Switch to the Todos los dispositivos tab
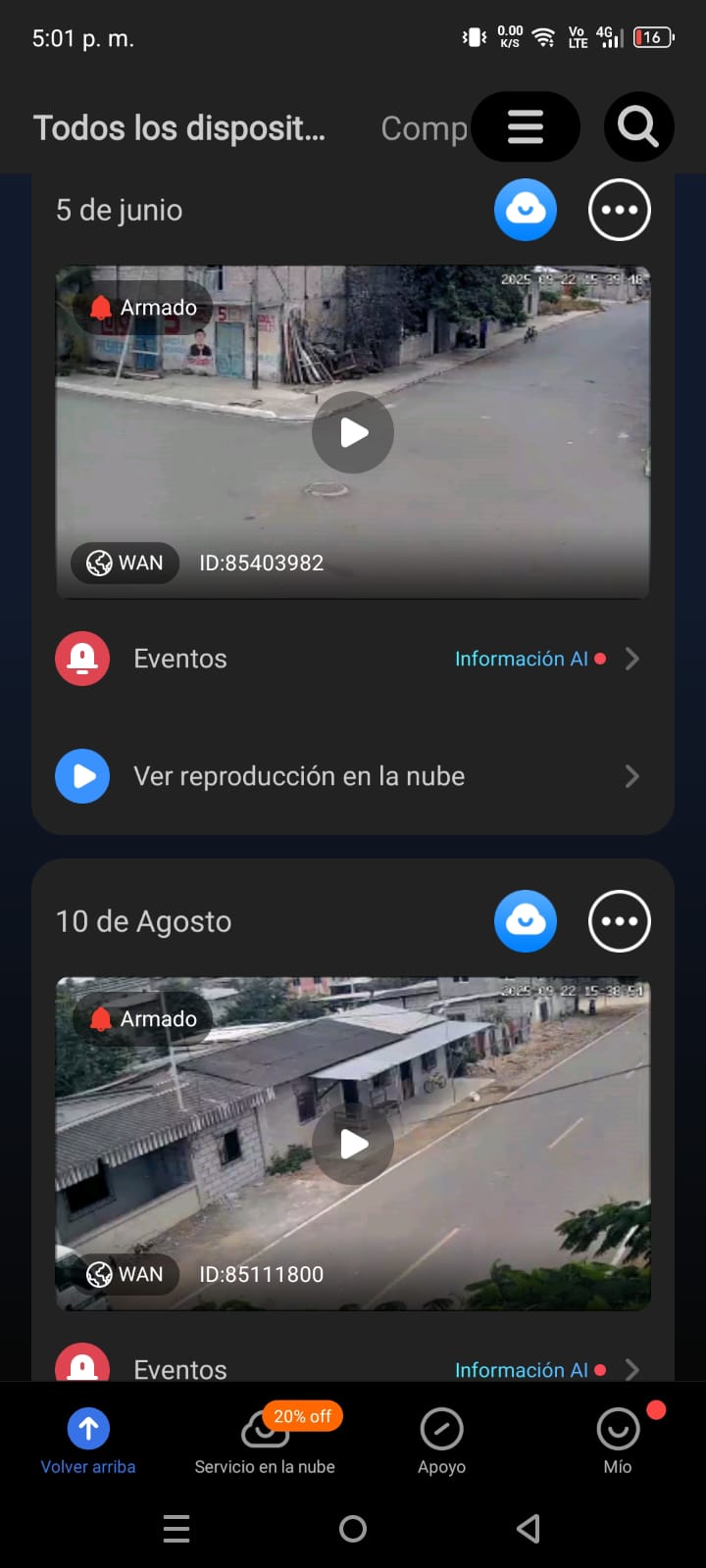The width and height of the screenshot is (706, 1568). click(x=179, y=128)
